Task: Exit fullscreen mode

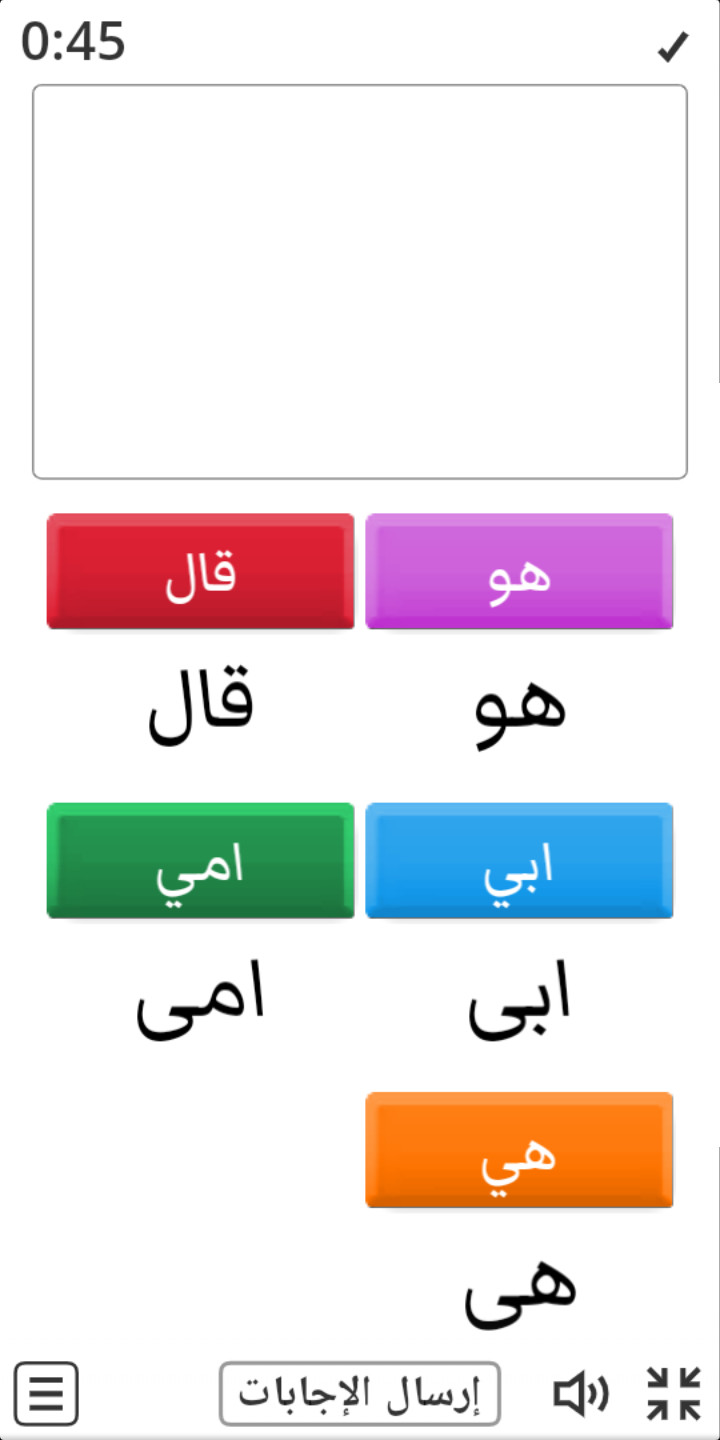Action: 674,1393
